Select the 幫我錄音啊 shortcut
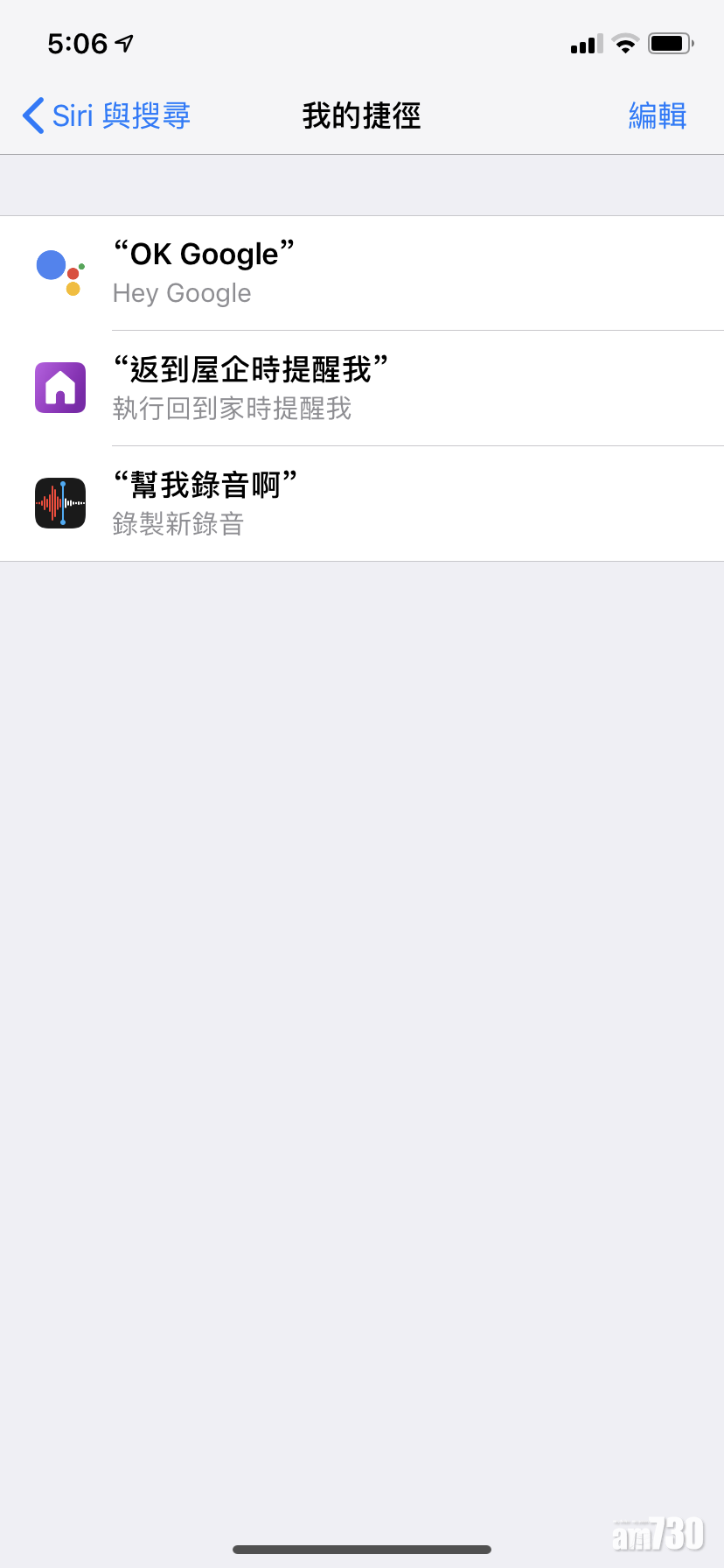The height and width of the screenshot is (1568, 724). (x=362, y=503)
